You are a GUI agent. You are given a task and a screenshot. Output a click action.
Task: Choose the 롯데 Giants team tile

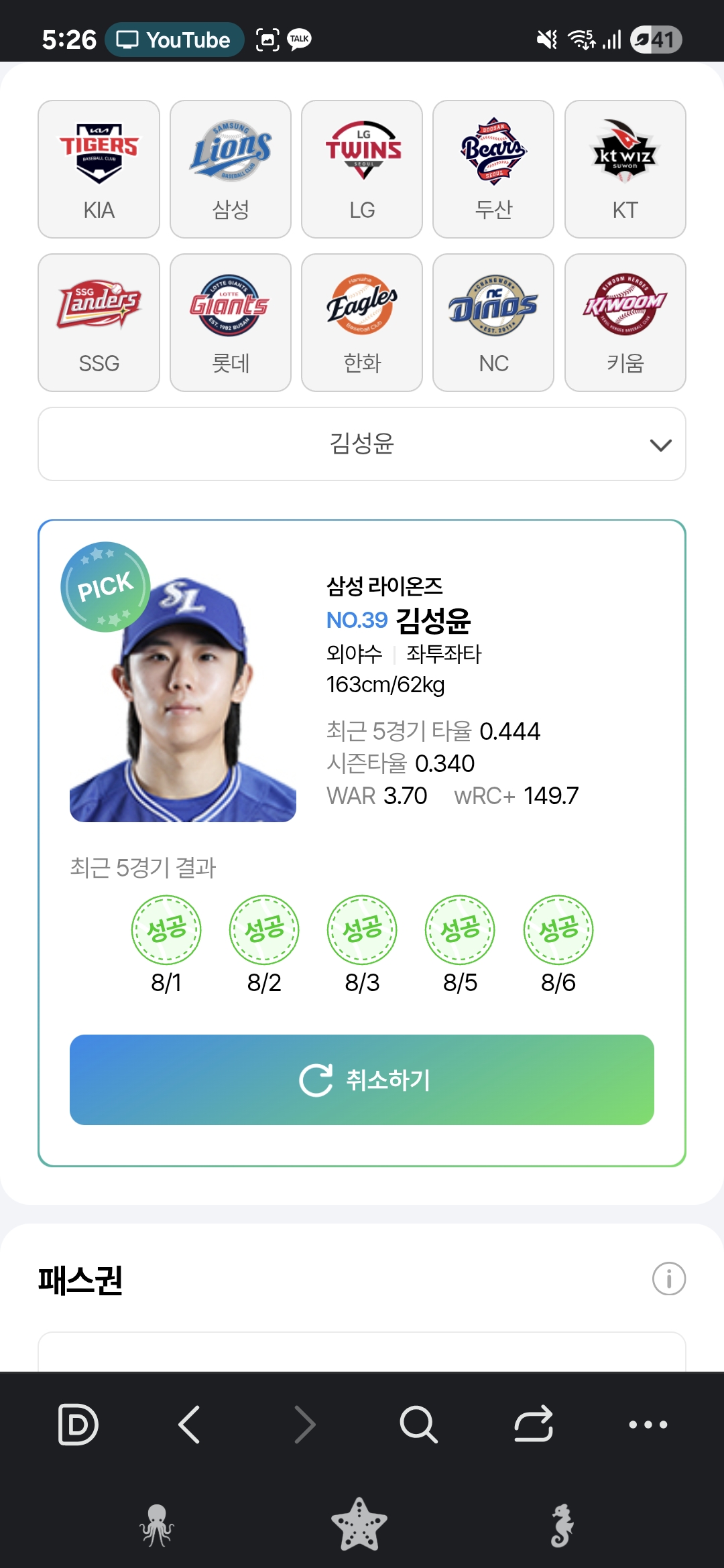231,322
